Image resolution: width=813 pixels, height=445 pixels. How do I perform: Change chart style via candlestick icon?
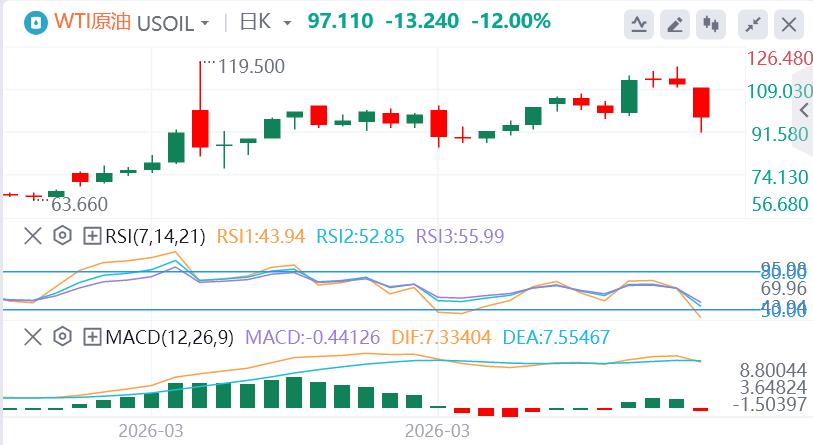pyautogui.click(x=711, y=24)
